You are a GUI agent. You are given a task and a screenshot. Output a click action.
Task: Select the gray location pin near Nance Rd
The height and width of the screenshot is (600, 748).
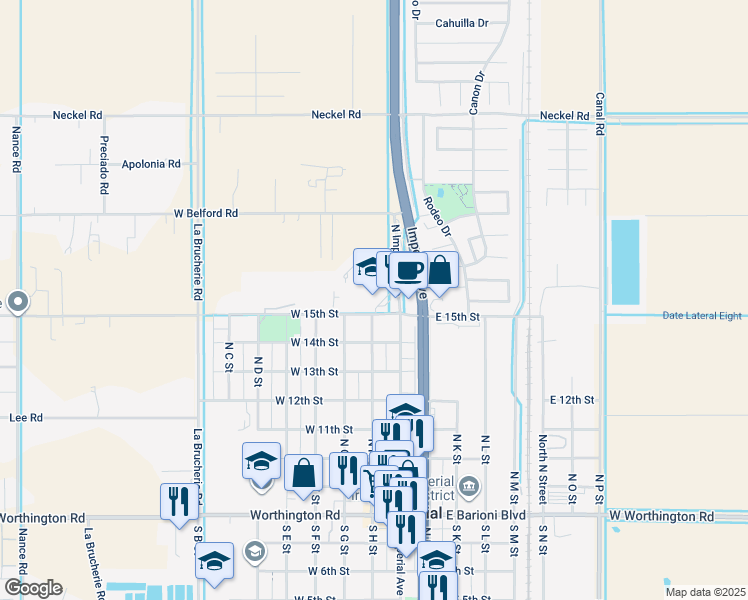pyautogui.click(x=17, y=301)
